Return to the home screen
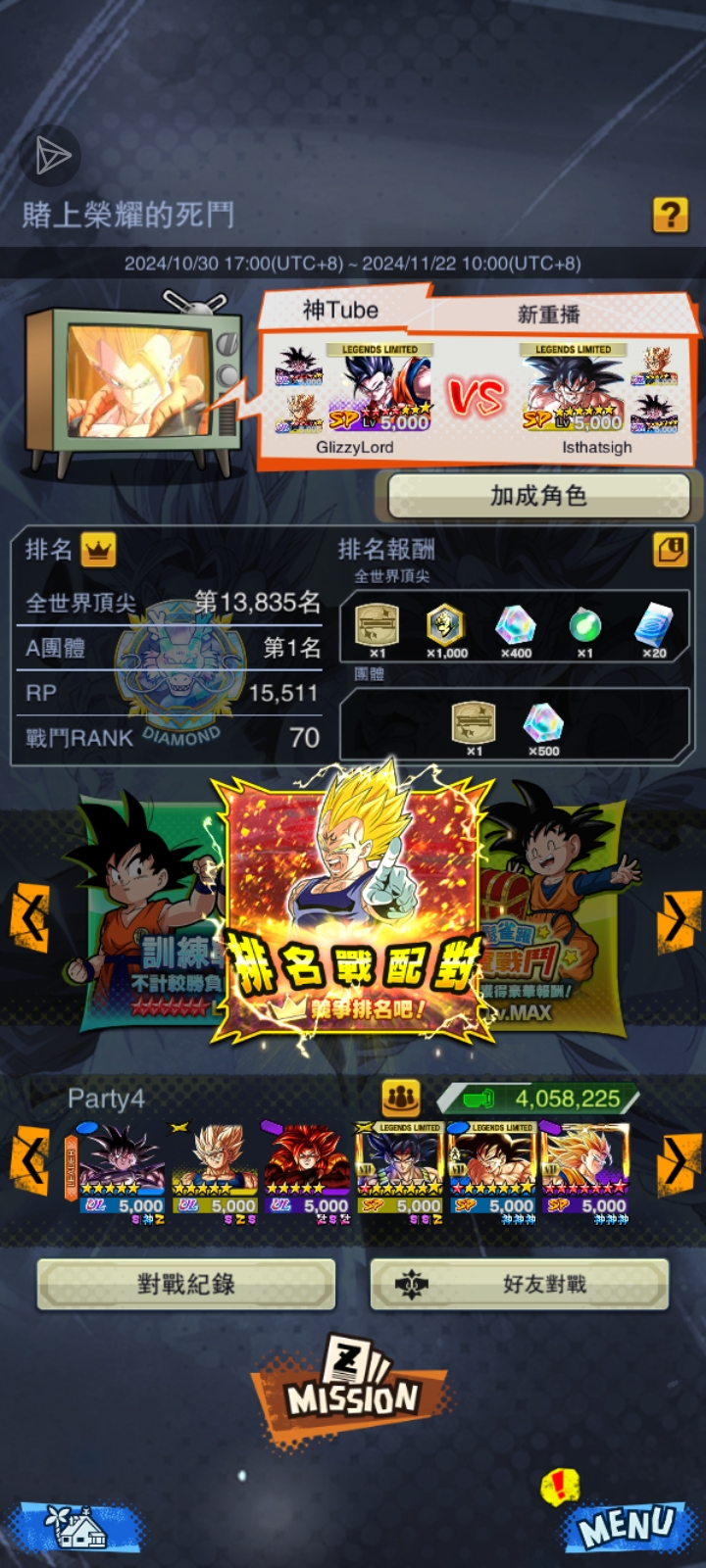 pos(78,1527)
